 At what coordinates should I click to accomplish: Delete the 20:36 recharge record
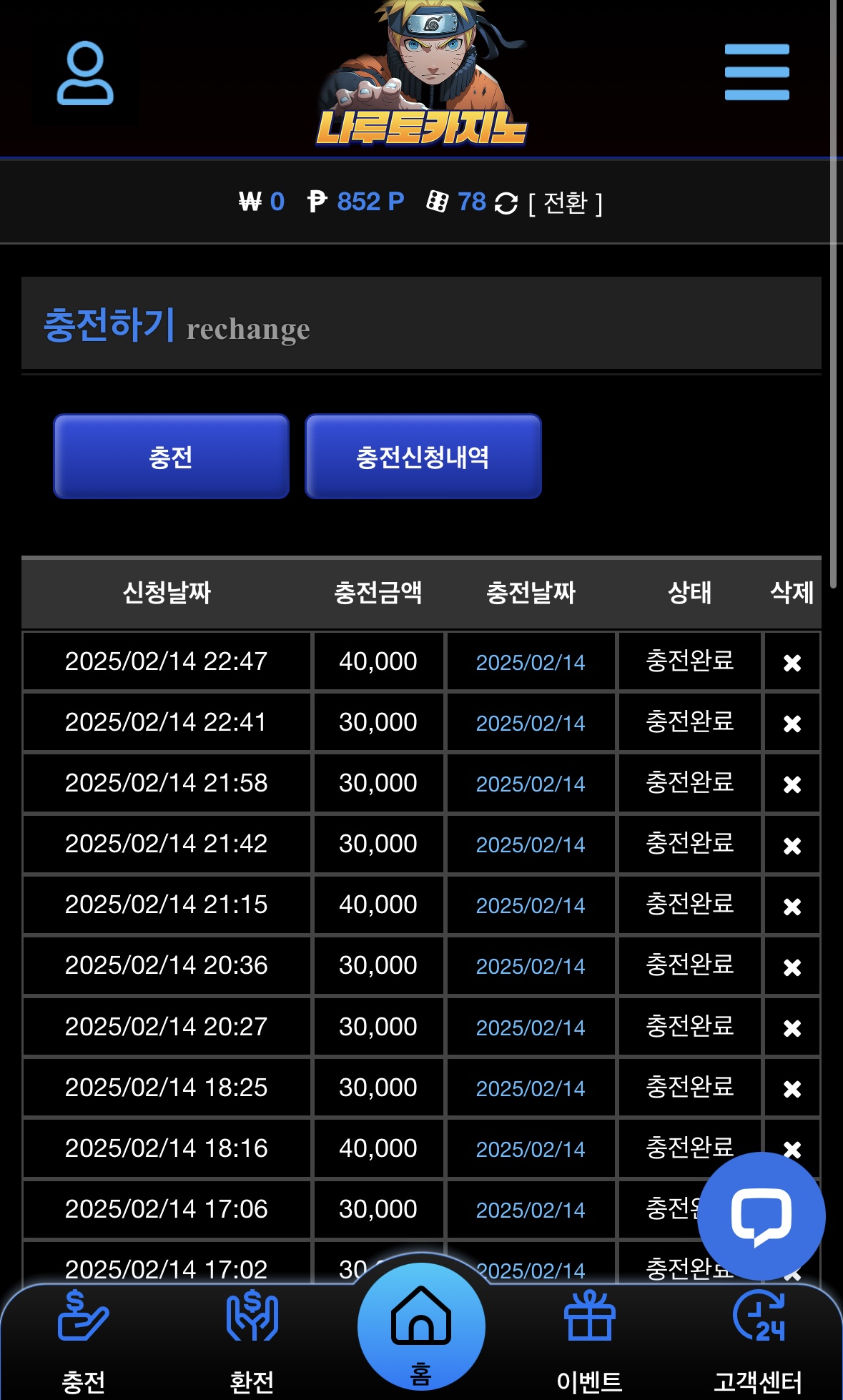tap(792, 967)
